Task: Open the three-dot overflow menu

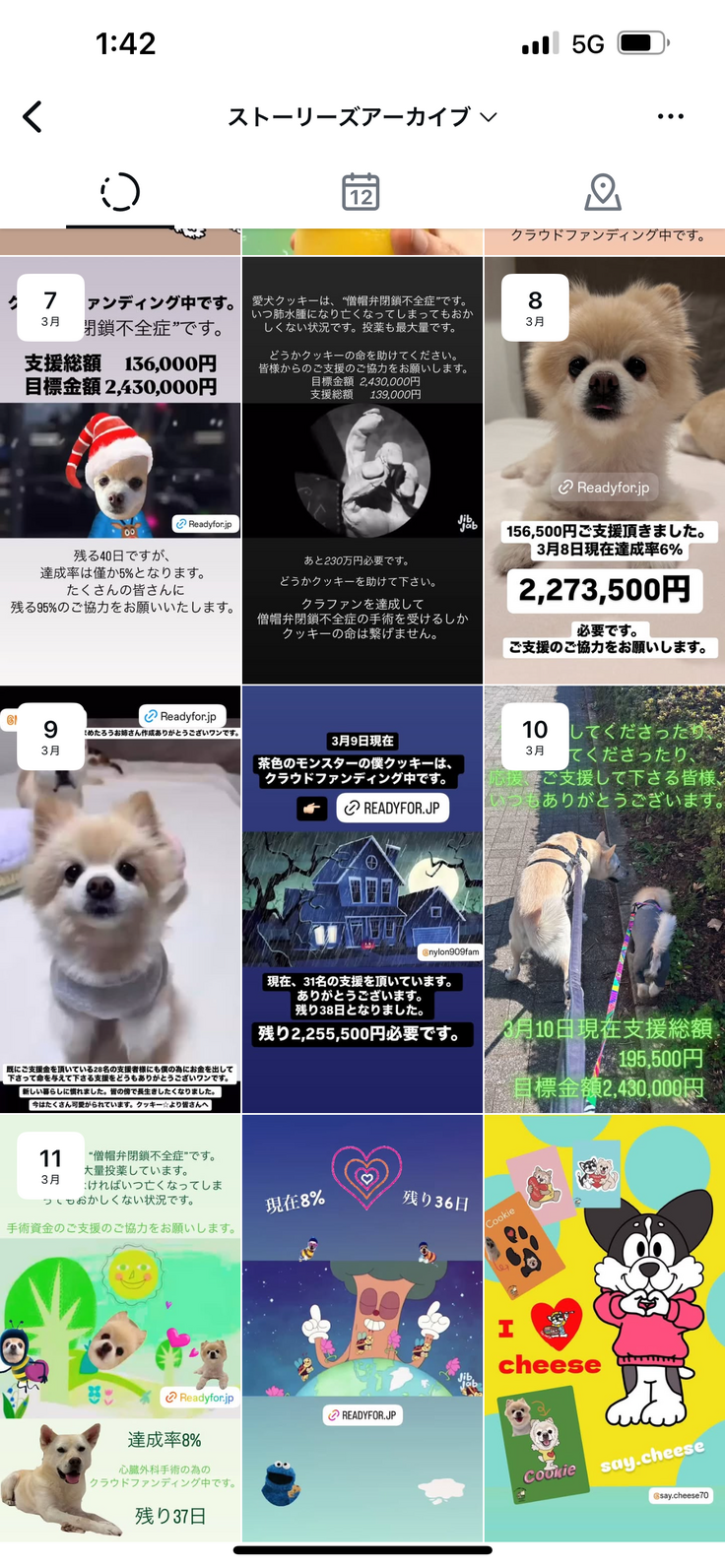Action: pyautogui.click(x=670, y=117)
